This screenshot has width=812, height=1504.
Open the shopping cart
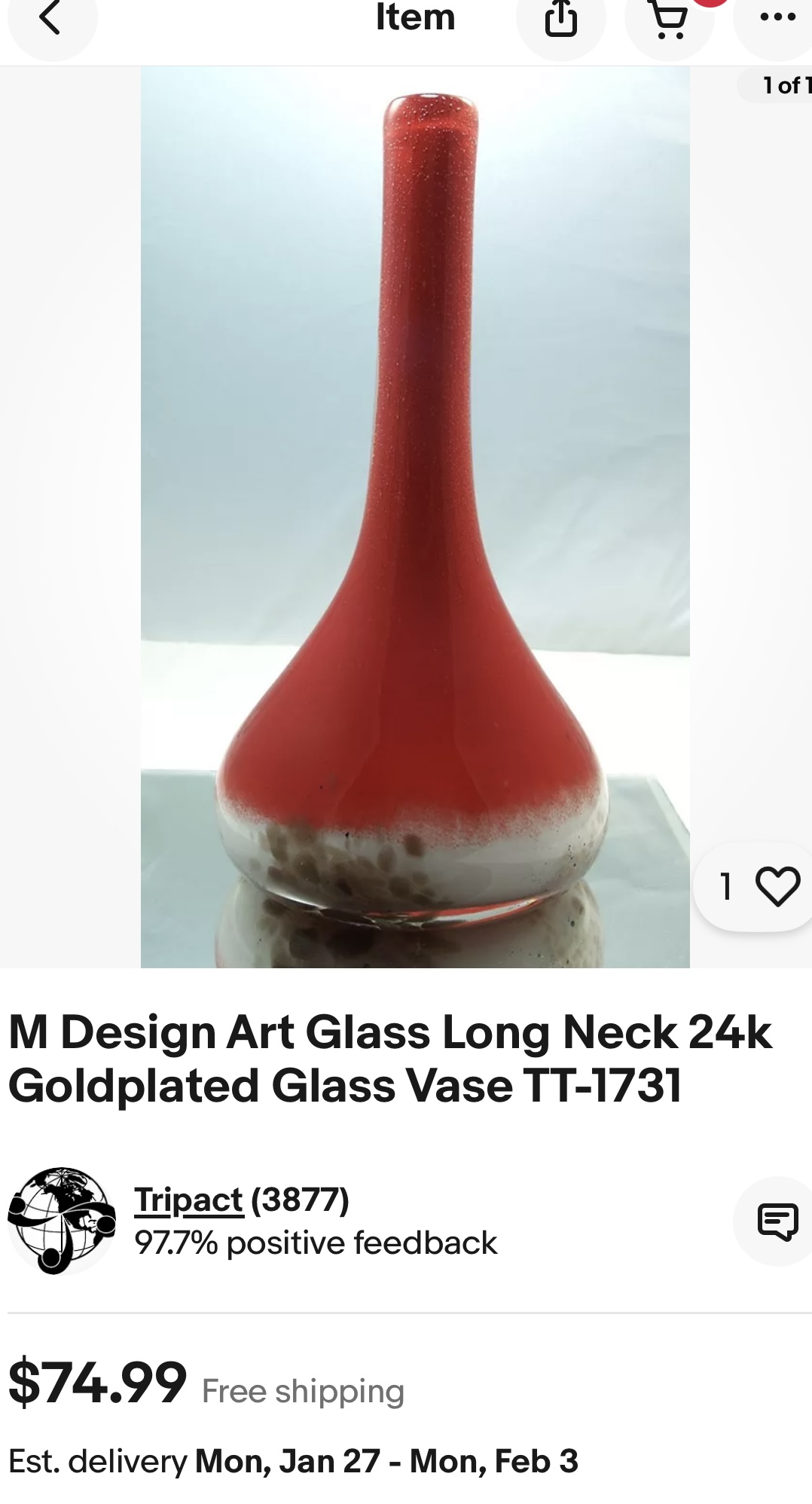[x=668, y=21]
